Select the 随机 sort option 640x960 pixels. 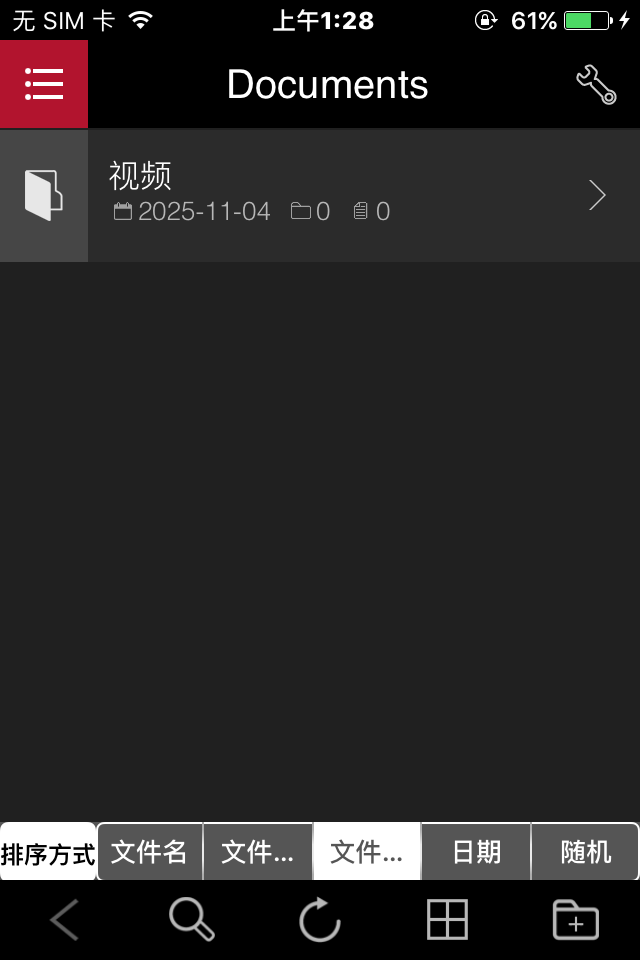tap(585, 852)
